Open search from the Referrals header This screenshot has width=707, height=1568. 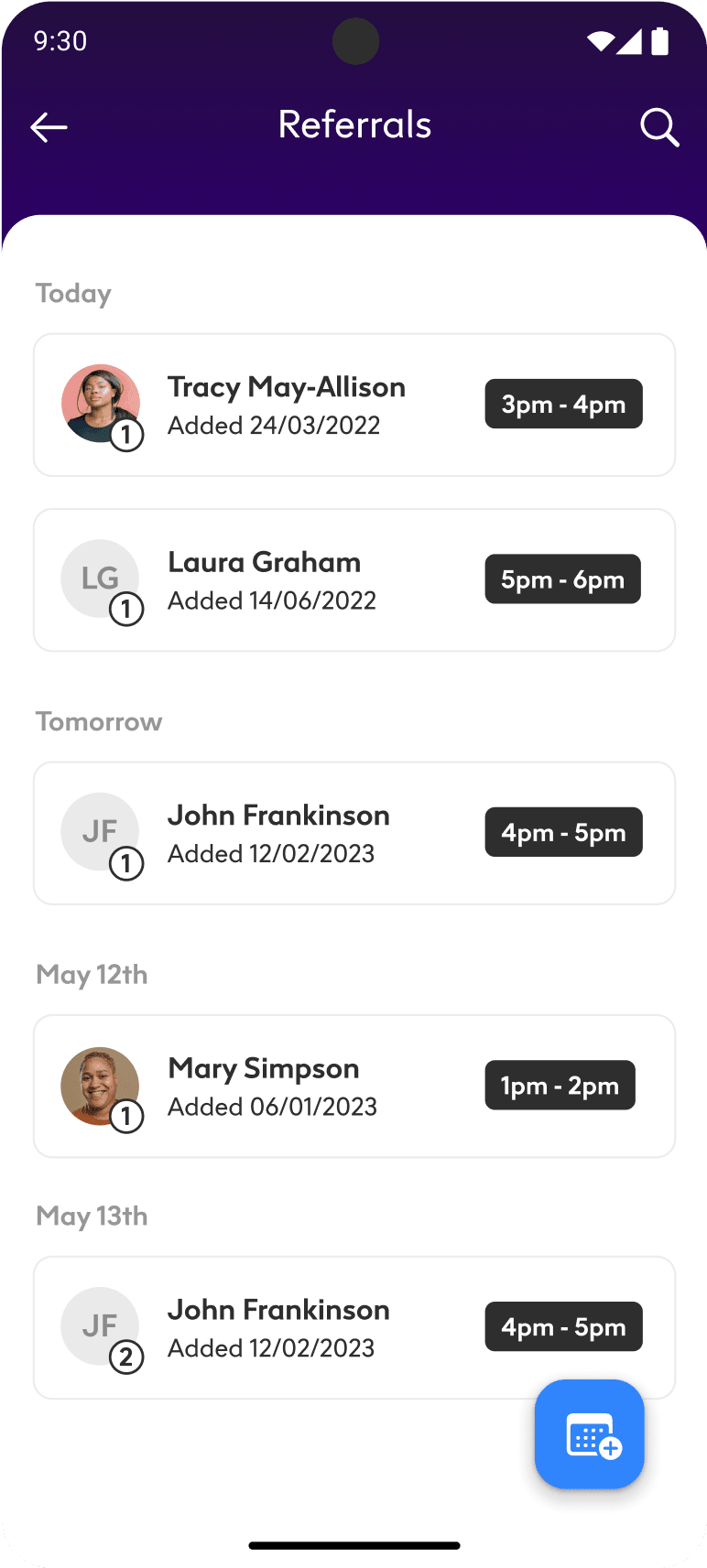point(659,127)
